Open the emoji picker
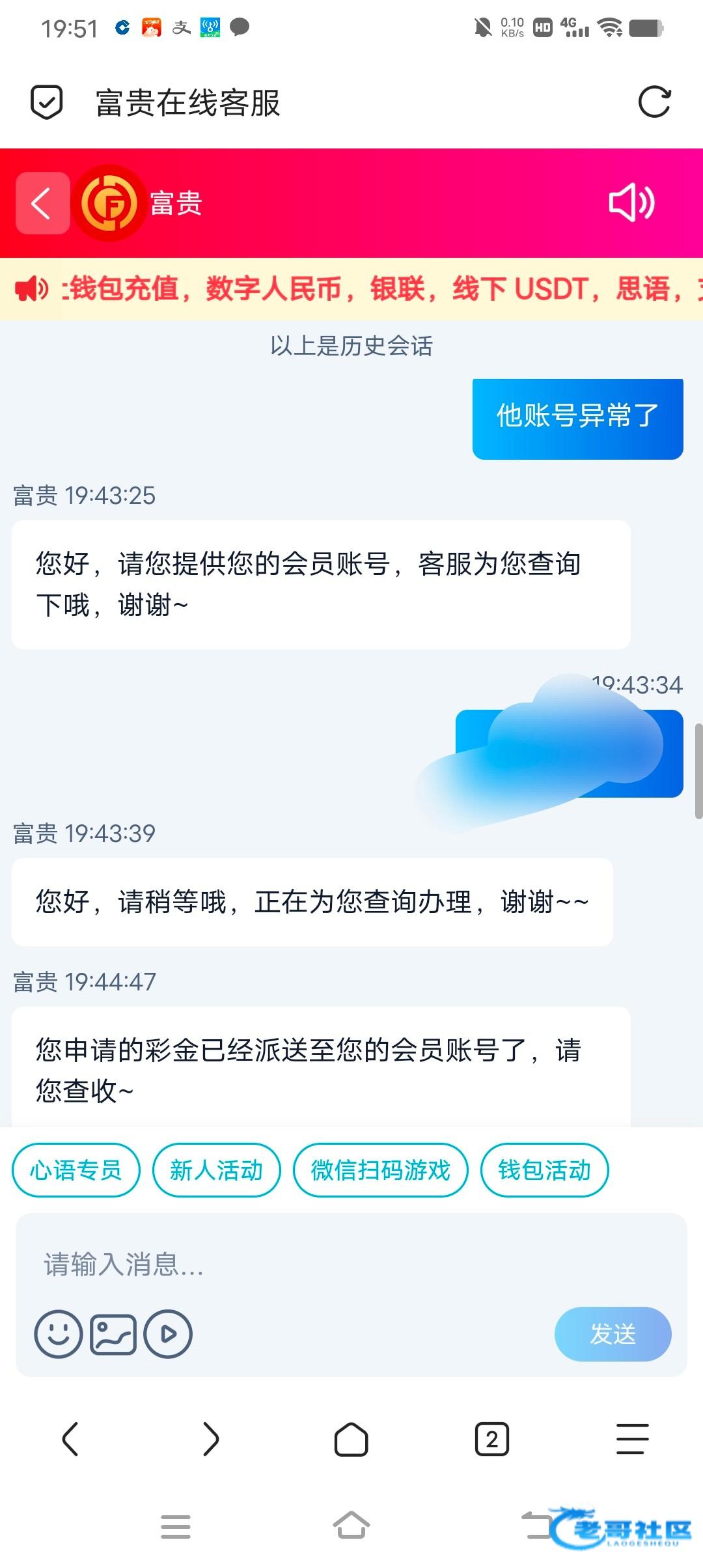 tap(59, 1334)
